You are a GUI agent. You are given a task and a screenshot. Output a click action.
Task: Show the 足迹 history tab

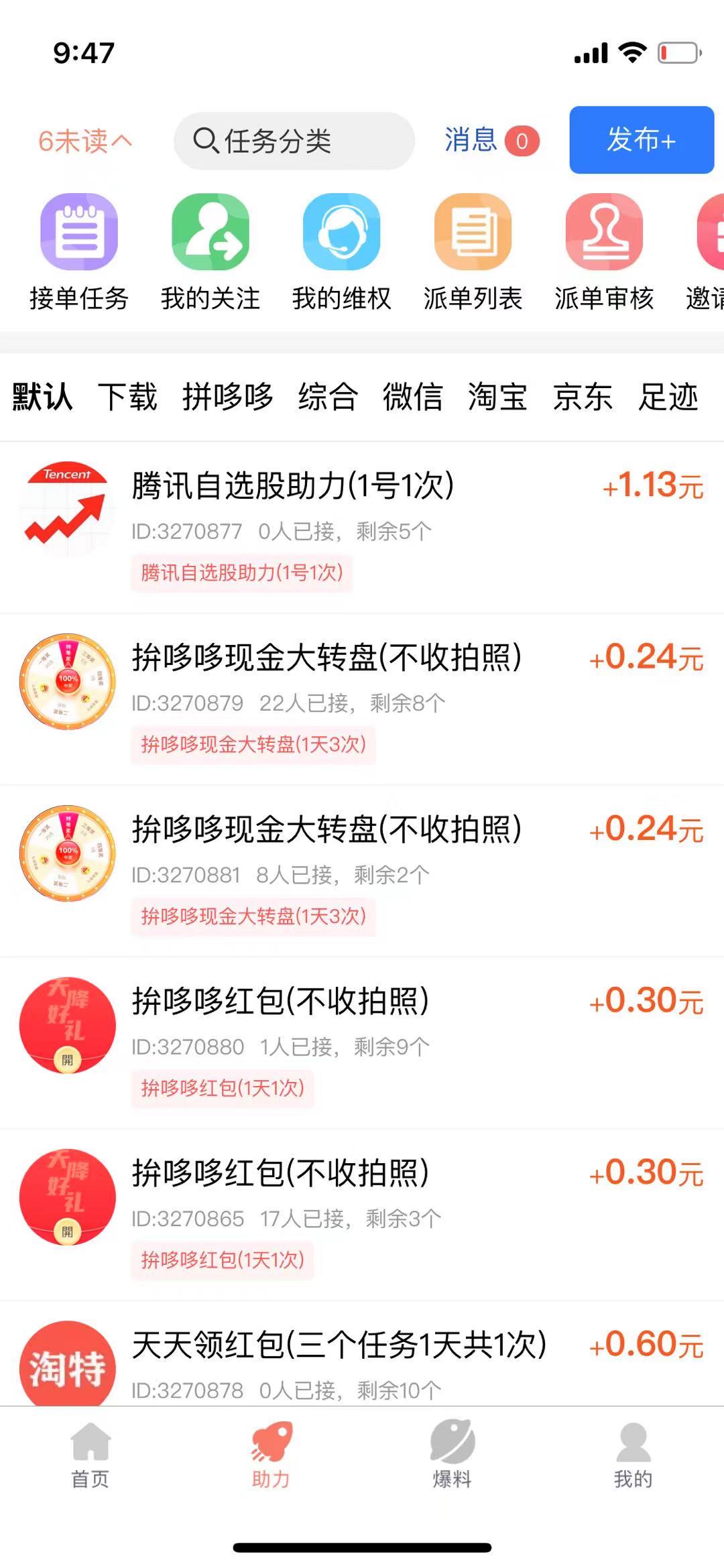pyautogui.click(x=668, y=396)
